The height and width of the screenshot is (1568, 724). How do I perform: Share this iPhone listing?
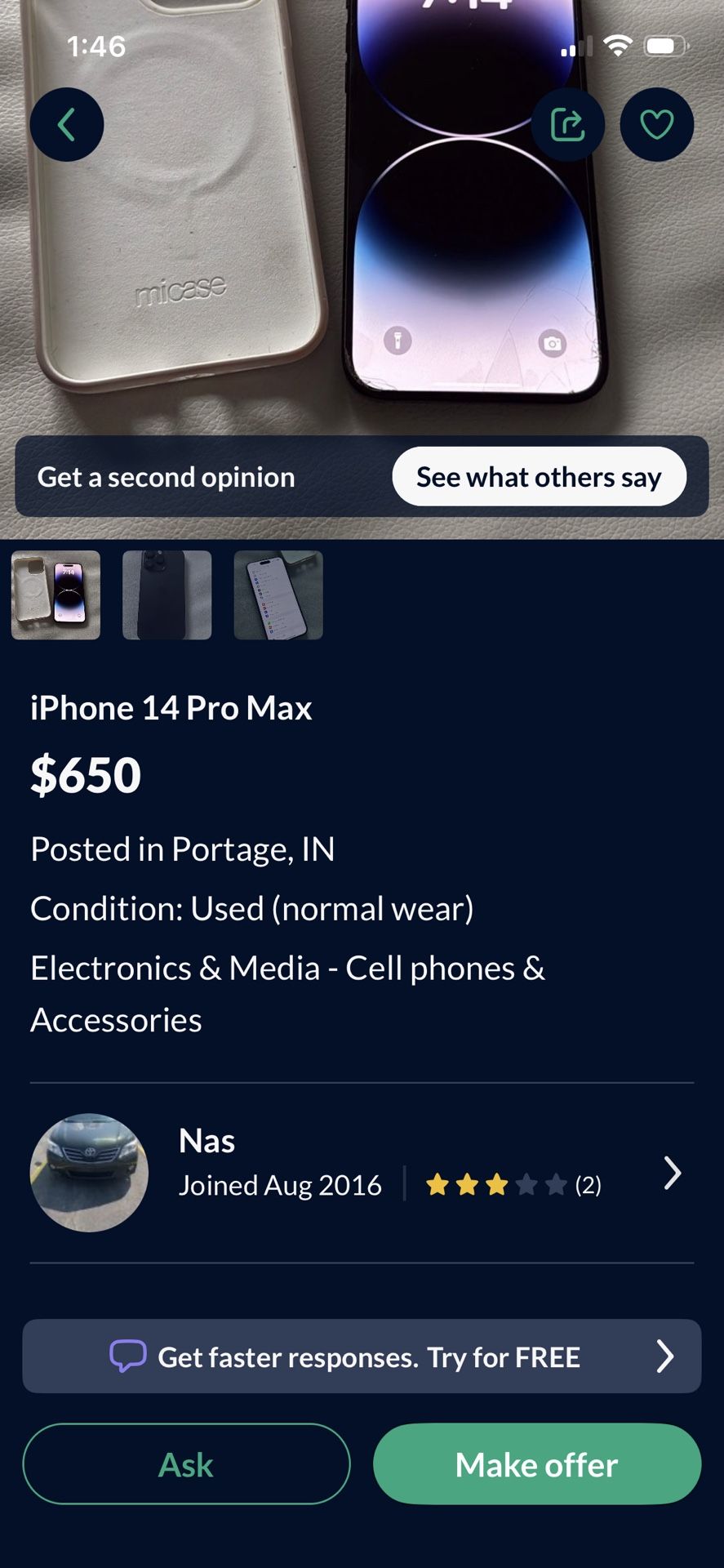[567, 125]
